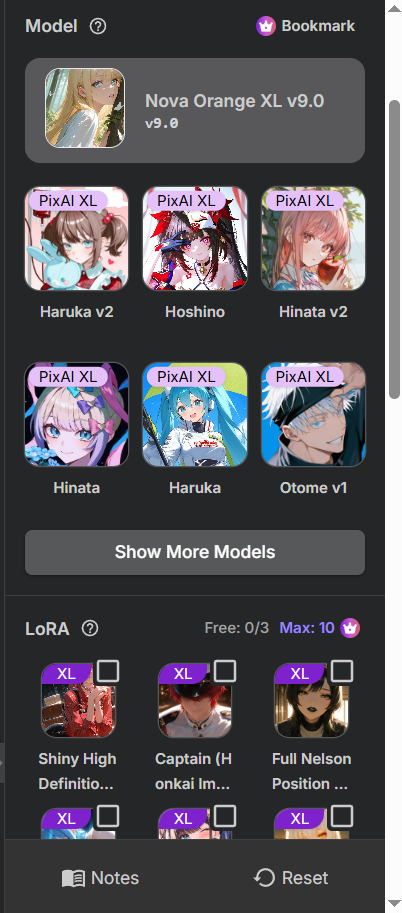Pick the Hinata v2 model
The image size is (402, 913).
pyautogui.click(x=313, y=253)
